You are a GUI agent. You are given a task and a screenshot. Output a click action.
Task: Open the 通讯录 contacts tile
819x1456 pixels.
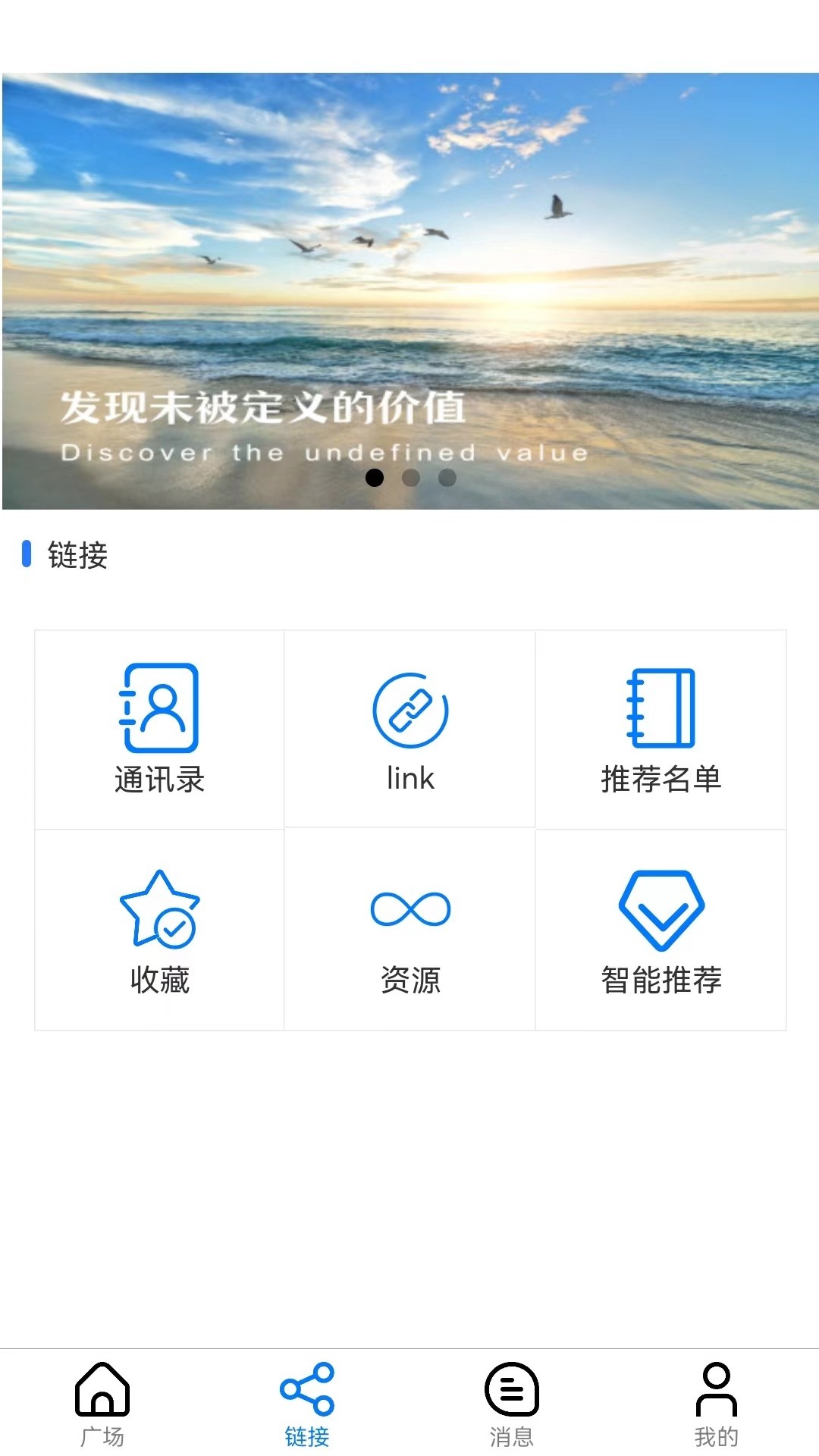tap(159, 730)
